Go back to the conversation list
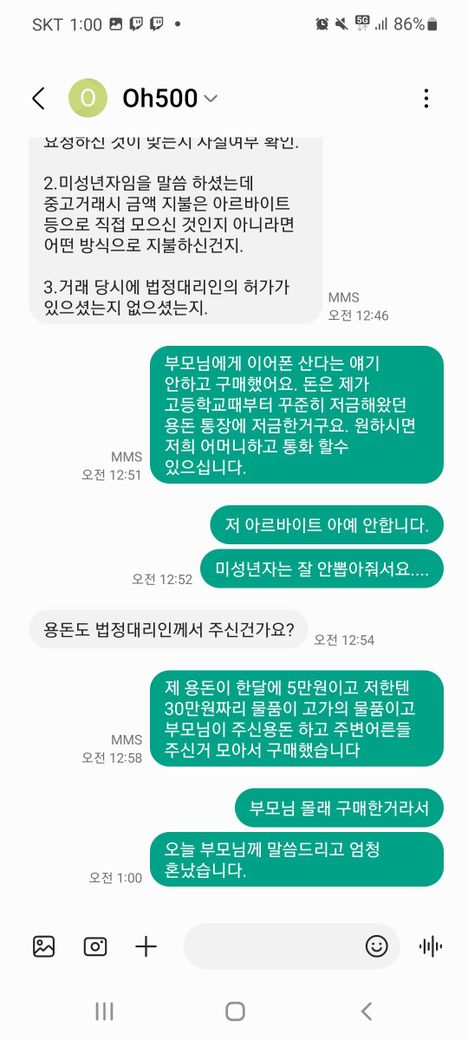Image resolution: width=468 pixels, height=1040 pixels. pos(38,99)
